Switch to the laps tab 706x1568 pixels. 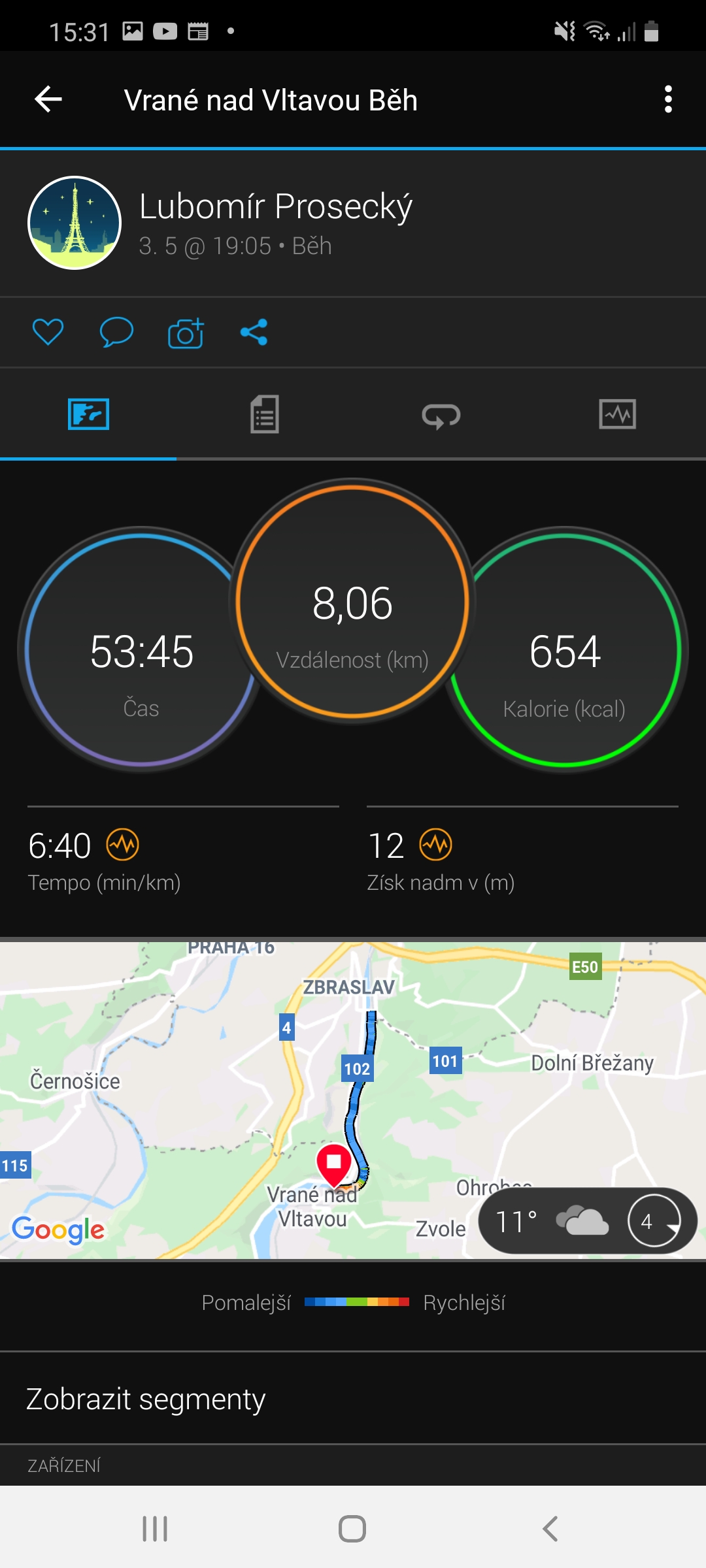[441, 416]
